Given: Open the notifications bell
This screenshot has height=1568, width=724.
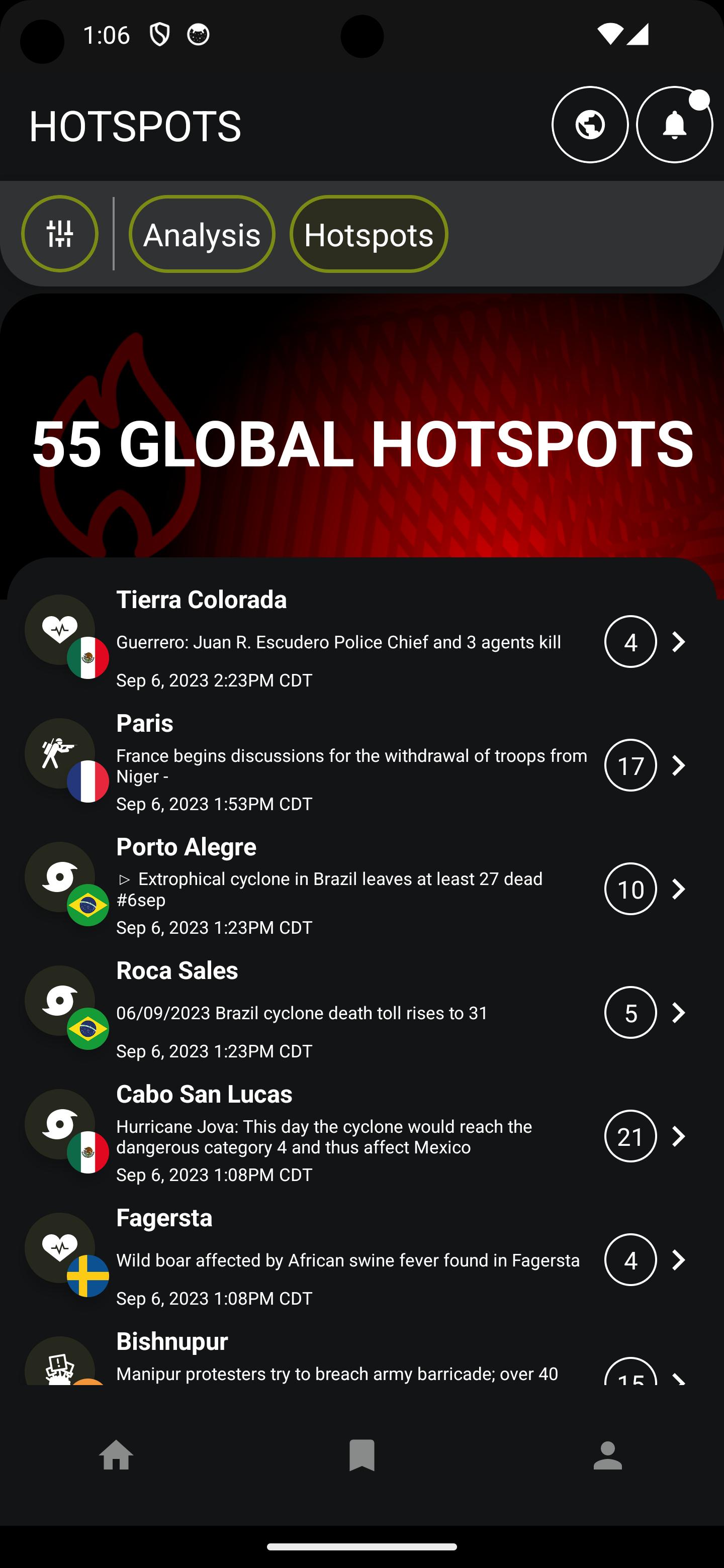Looking at the screenshot, I should tap(674, 125).
